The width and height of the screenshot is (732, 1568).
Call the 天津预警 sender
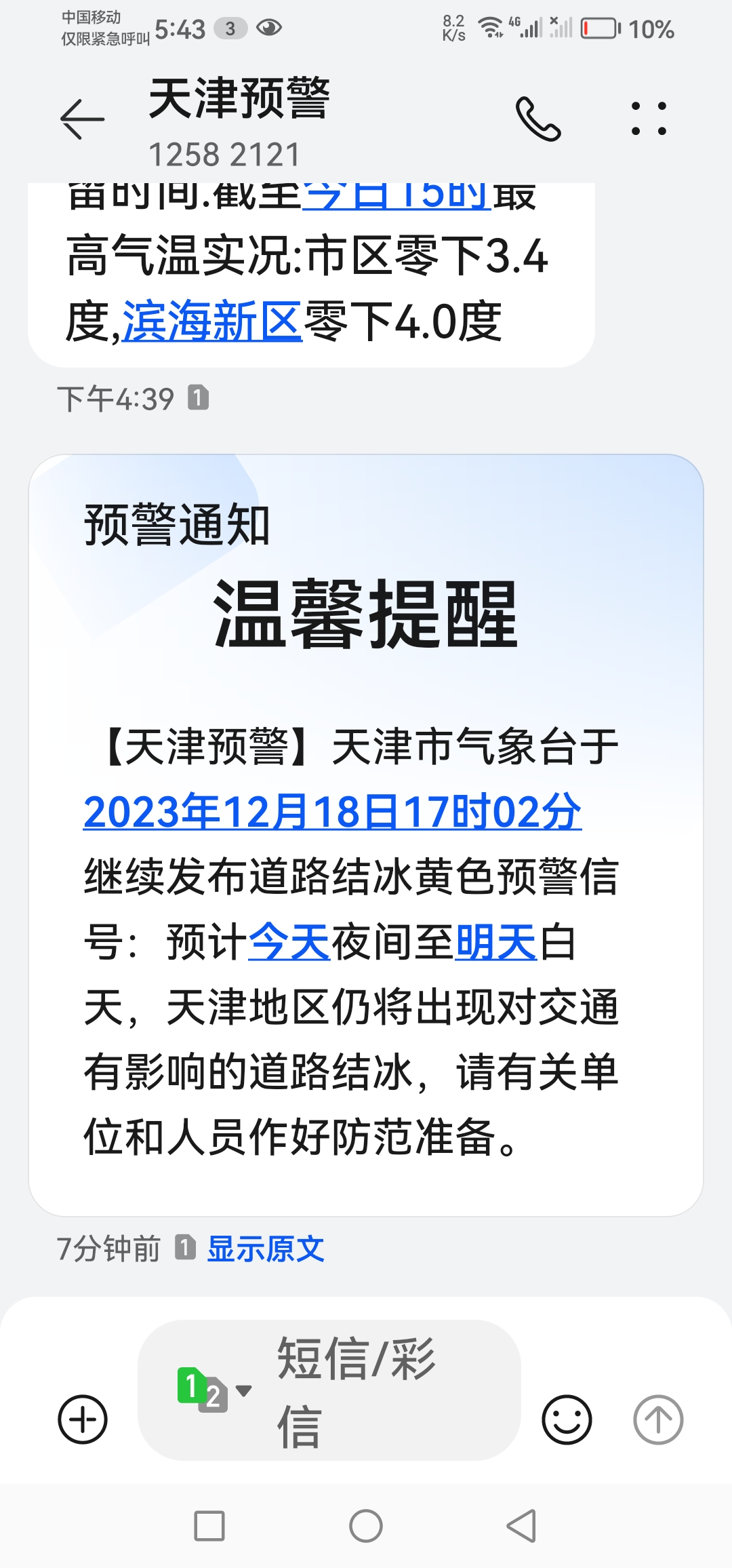(x=538, y=119)
